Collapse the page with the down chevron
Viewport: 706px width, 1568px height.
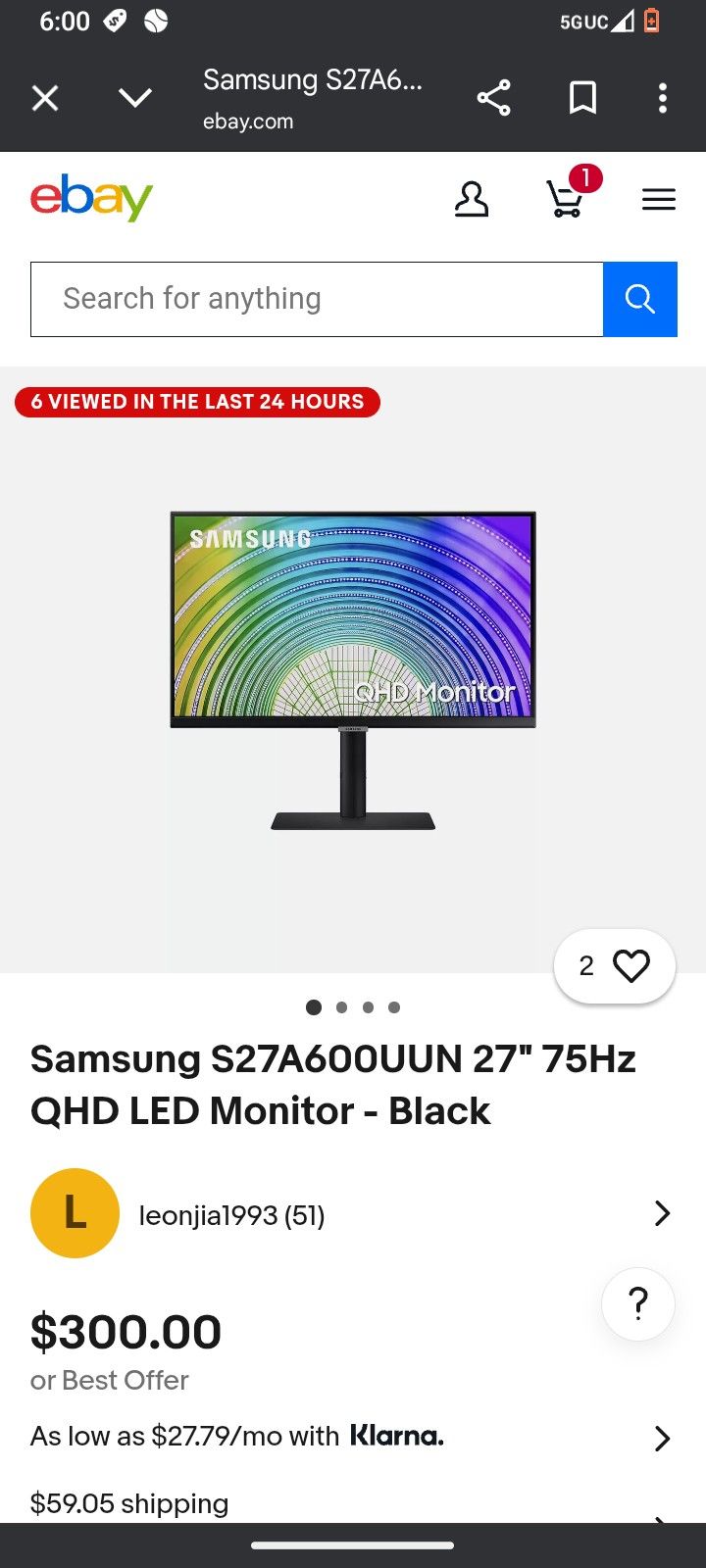pyautogui.click(x=136, y=97)
